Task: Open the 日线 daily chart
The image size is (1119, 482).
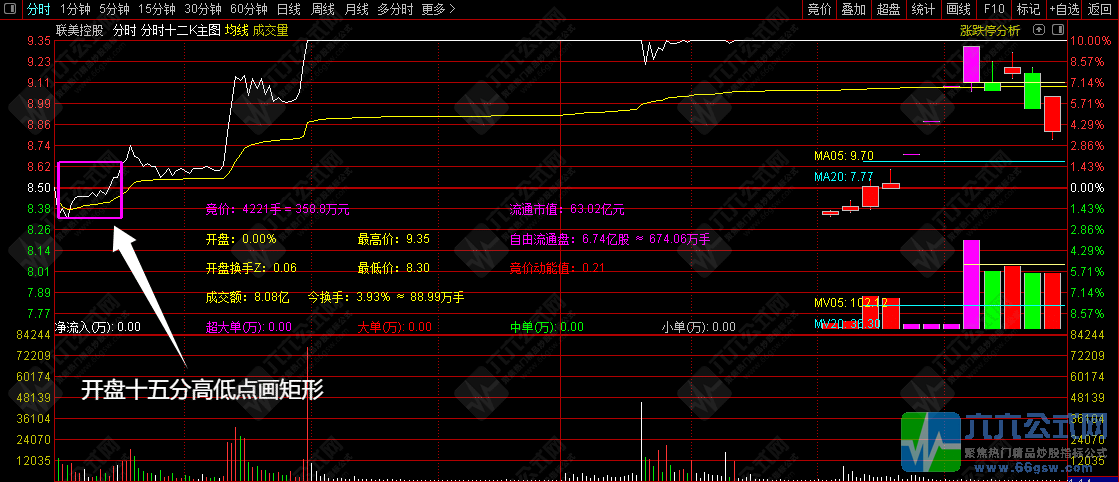Action: [289, 9]
